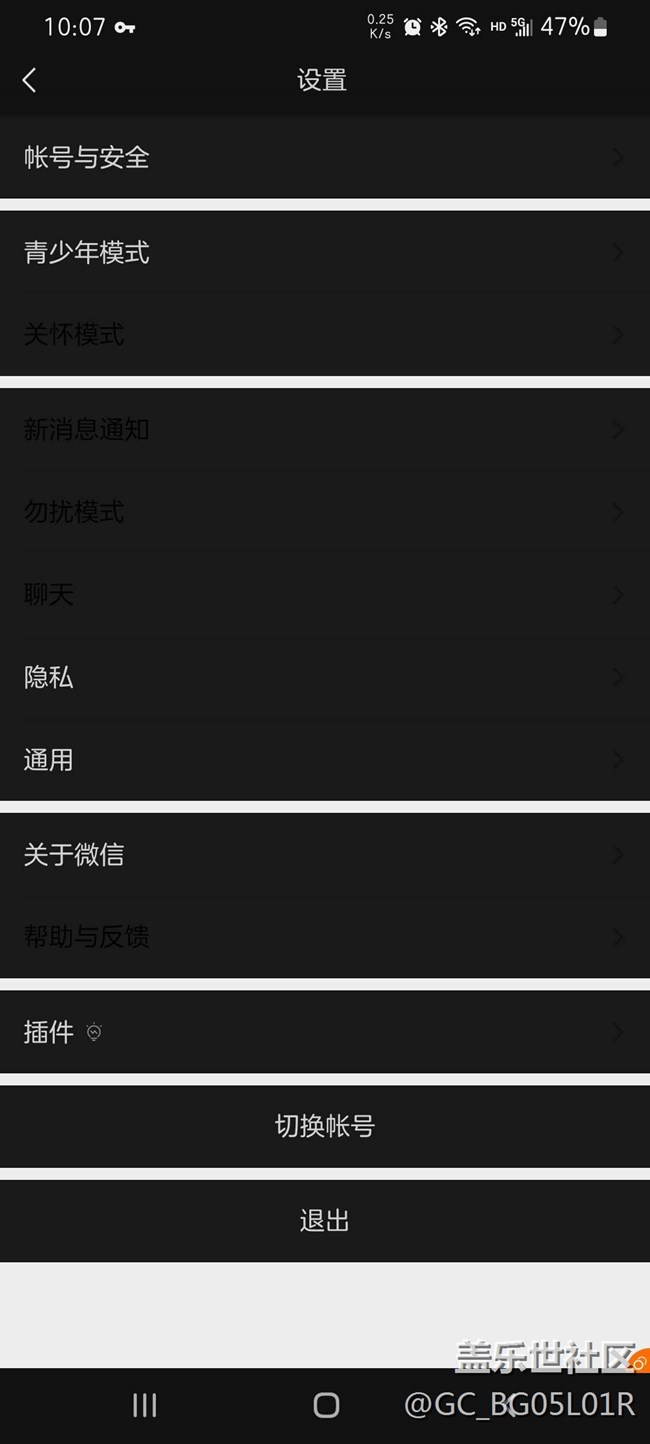Open 新消息通知 settings
The height and width of the screenshot is (1444, 650).
tap(325, 430)
